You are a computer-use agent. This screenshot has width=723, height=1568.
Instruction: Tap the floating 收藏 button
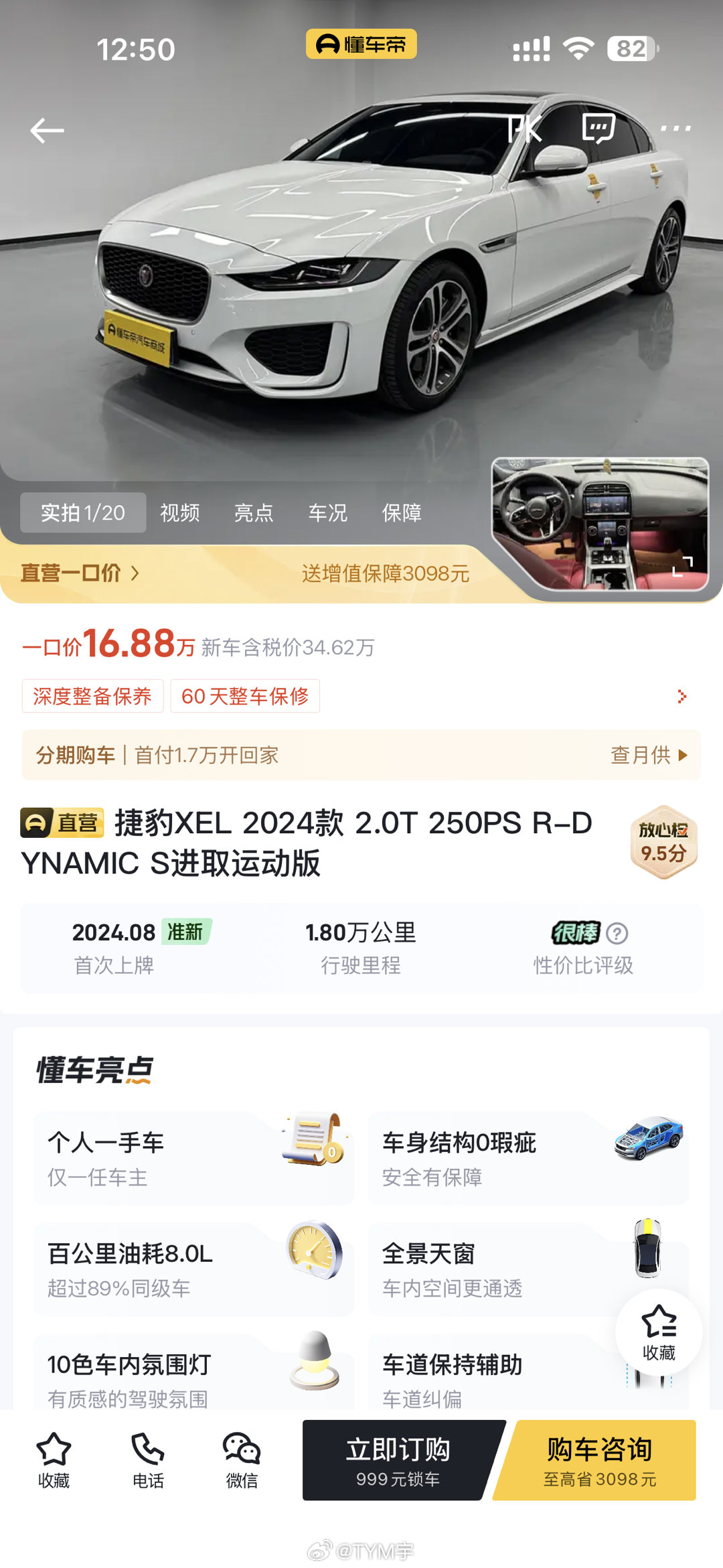coord(659,1332)
